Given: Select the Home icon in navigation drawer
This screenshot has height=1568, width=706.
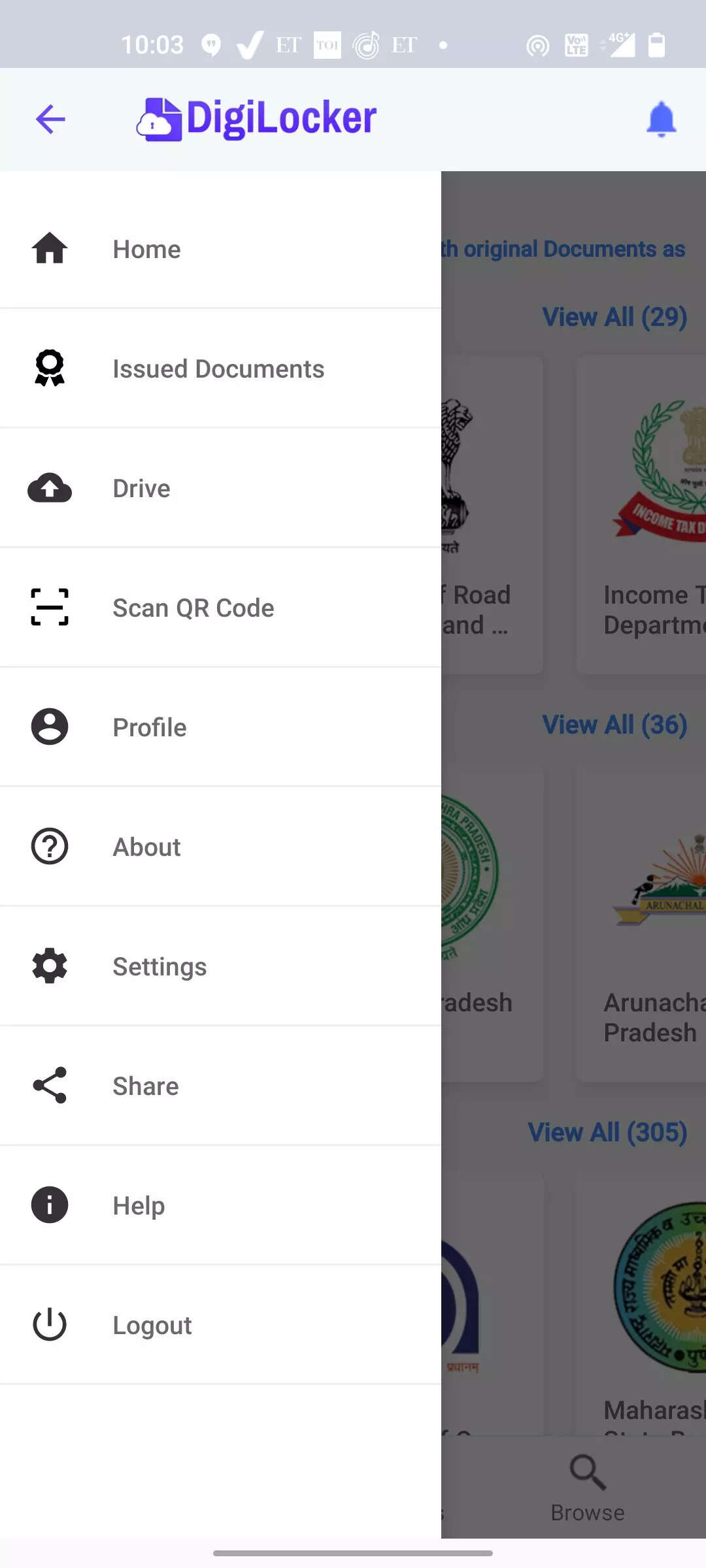Looking at the screenshot, I should click(49, 248).
